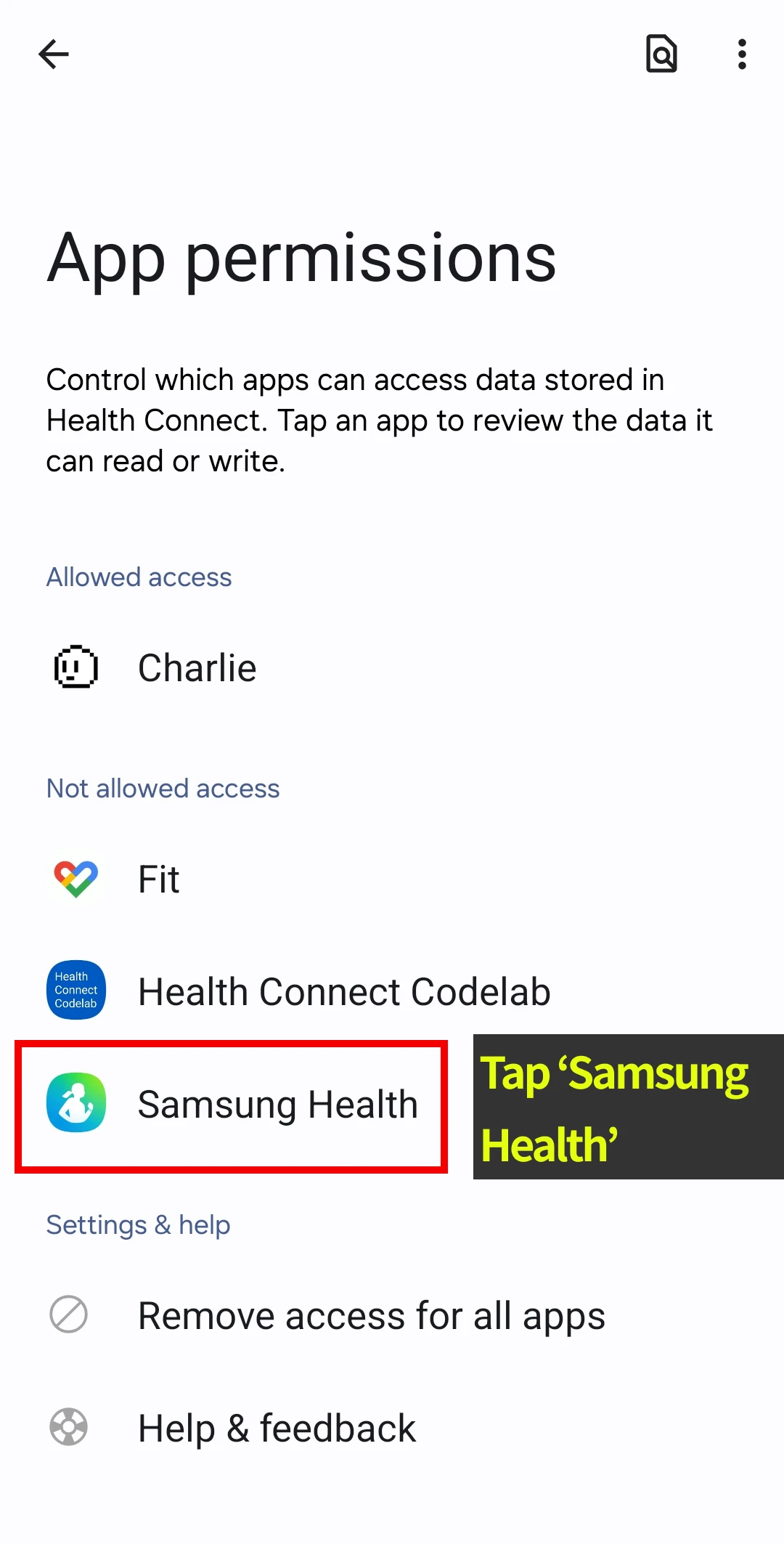
Task: Open Fit app permissions
Action: 159,879
